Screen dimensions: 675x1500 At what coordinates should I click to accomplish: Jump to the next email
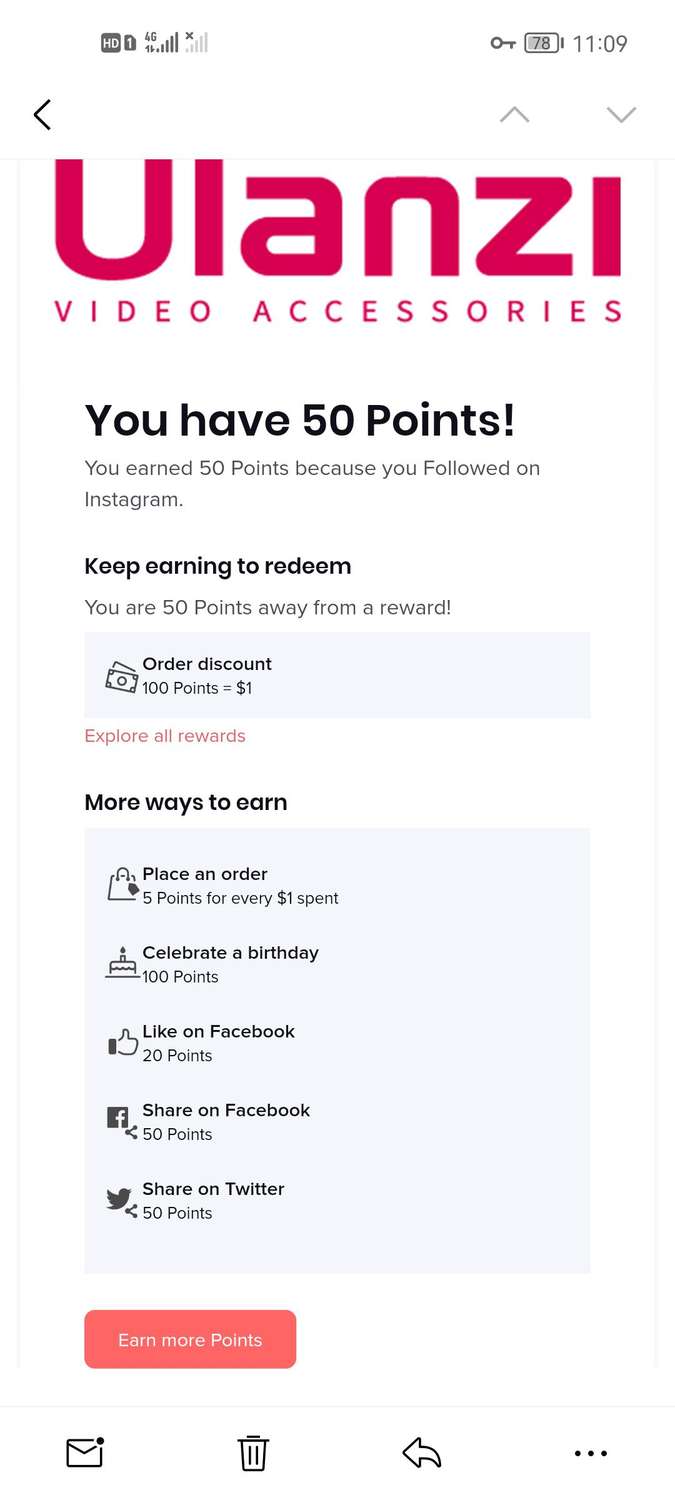tap(621, 115)
